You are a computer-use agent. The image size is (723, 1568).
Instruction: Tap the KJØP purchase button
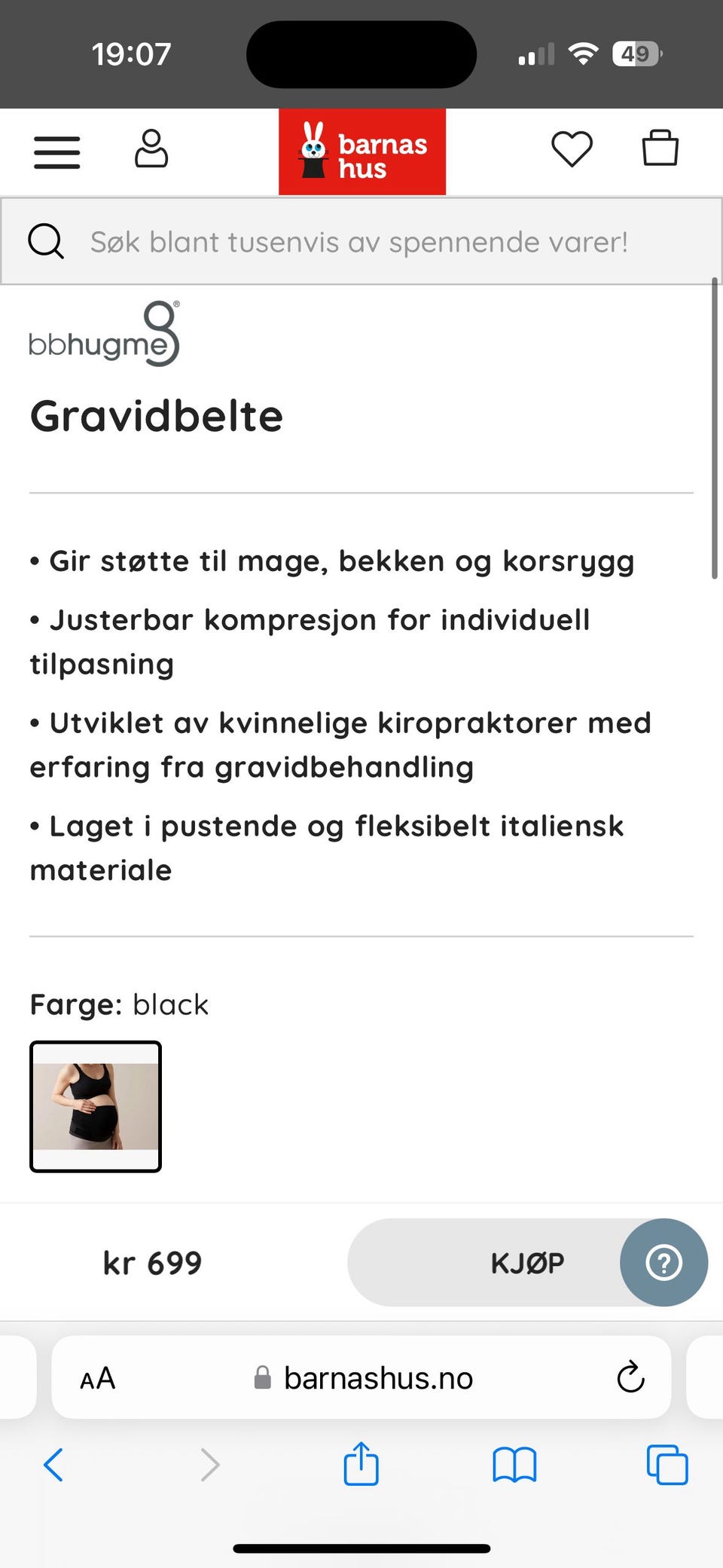click(527, 1262)
